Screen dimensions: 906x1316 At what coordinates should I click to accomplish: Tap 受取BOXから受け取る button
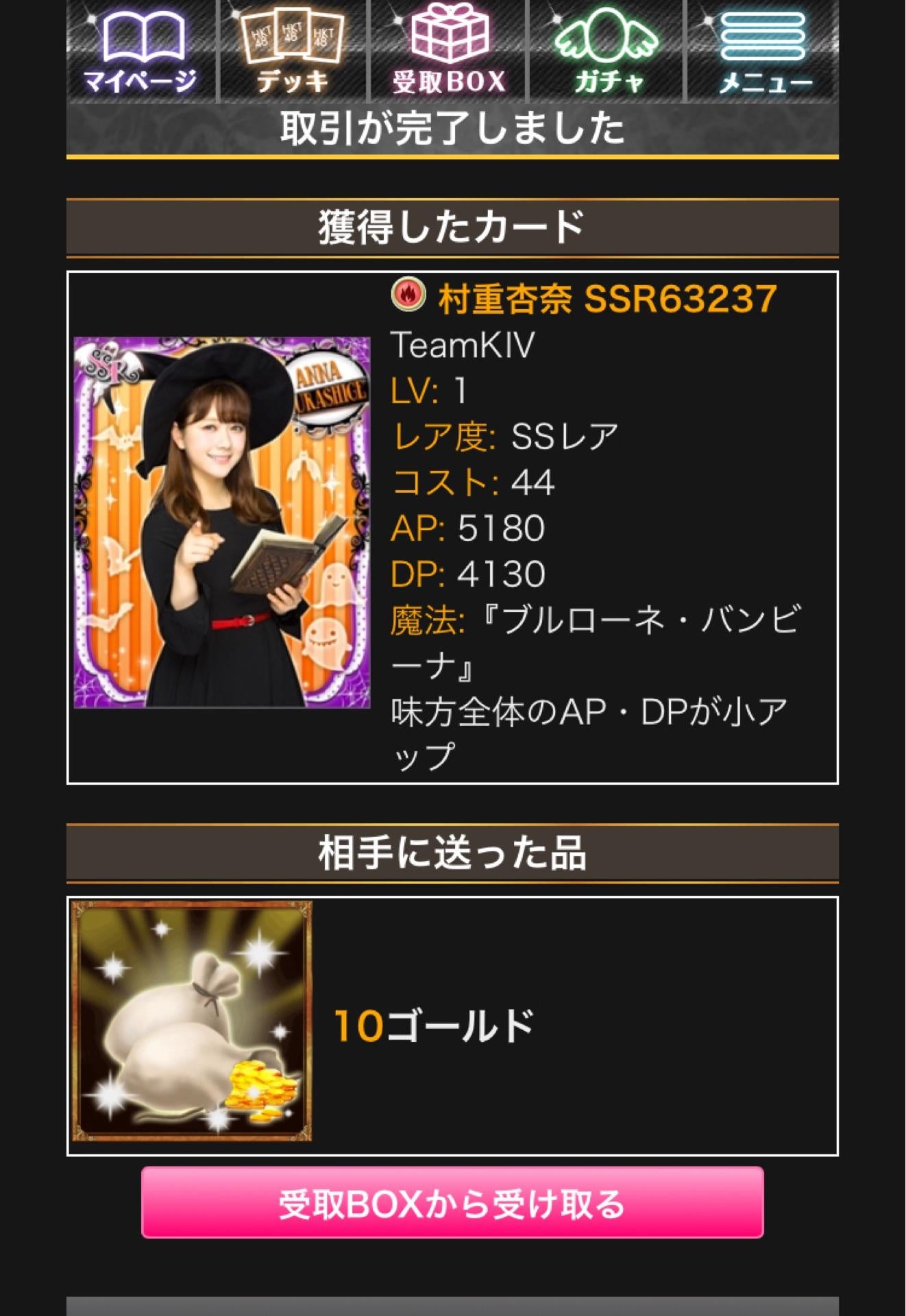click(x=452, y=1203)
